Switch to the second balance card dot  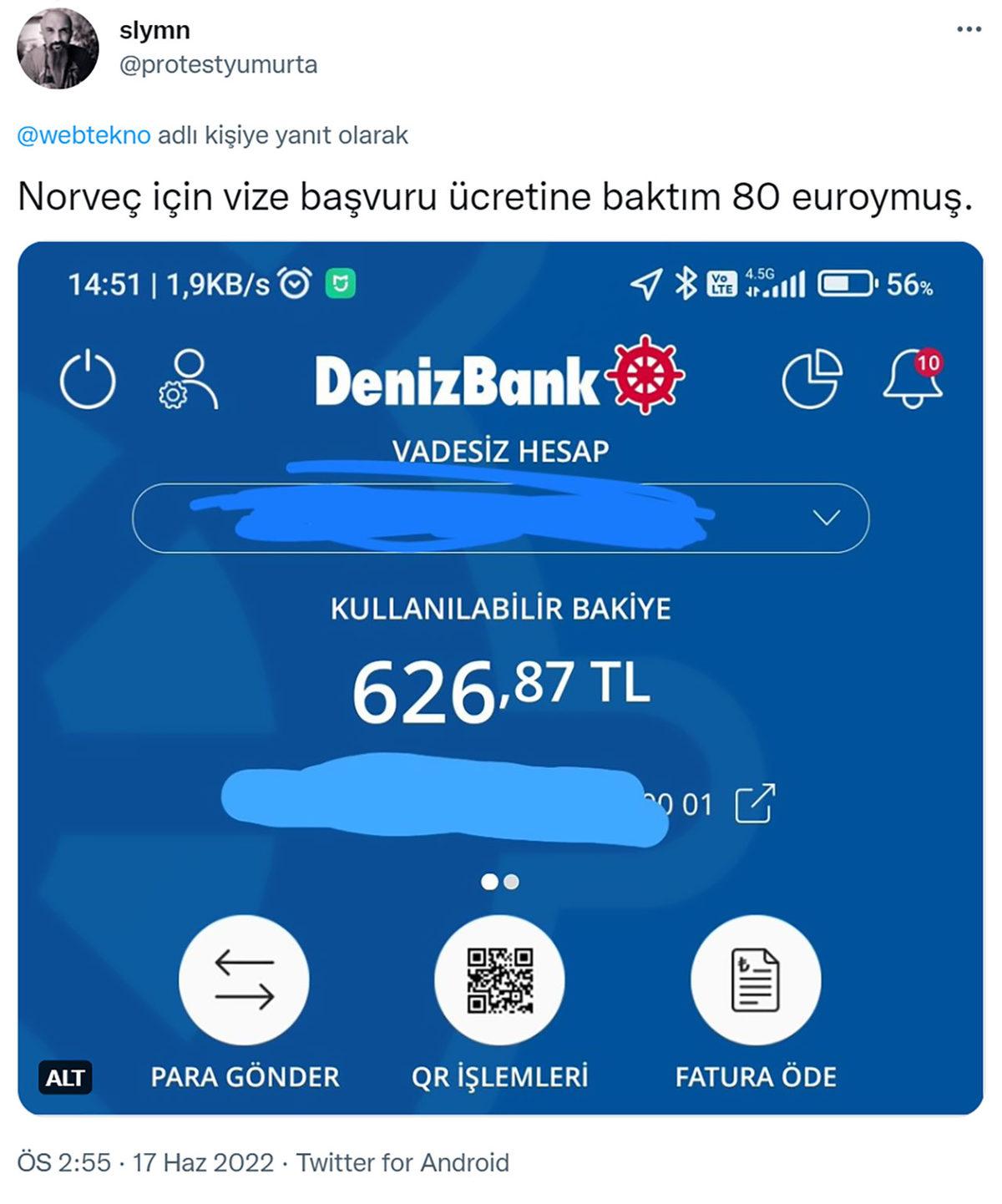pos(512,881)
